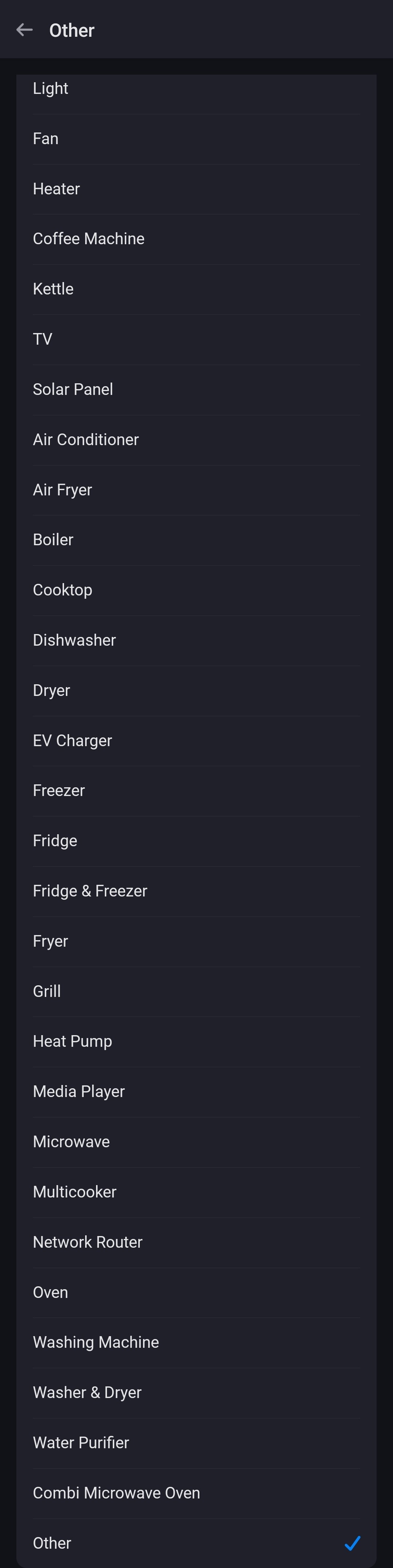
Task: Choose Media Player
Action: pos(79,1092)
